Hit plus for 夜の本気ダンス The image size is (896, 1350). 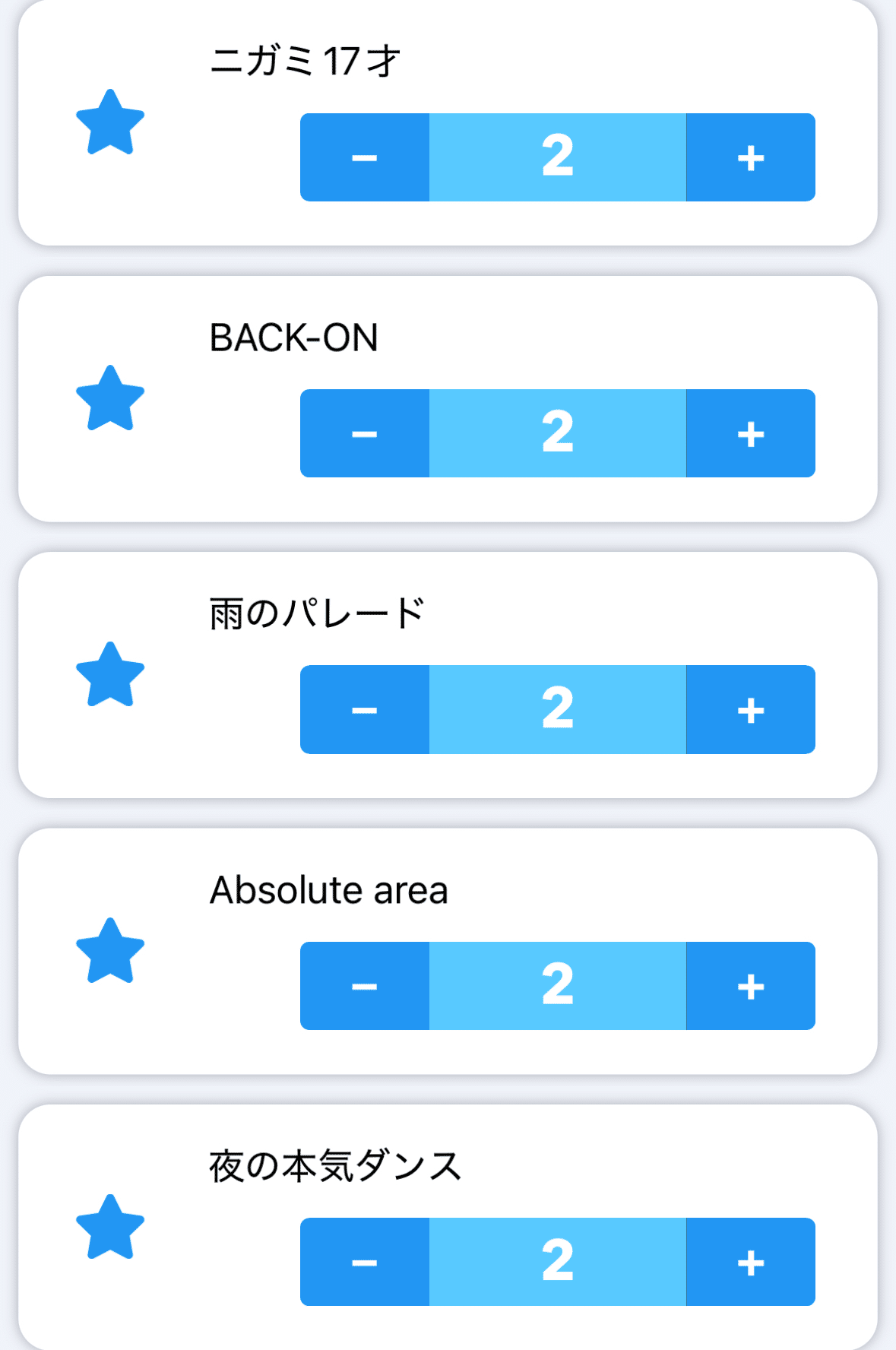pos(750,1262)
